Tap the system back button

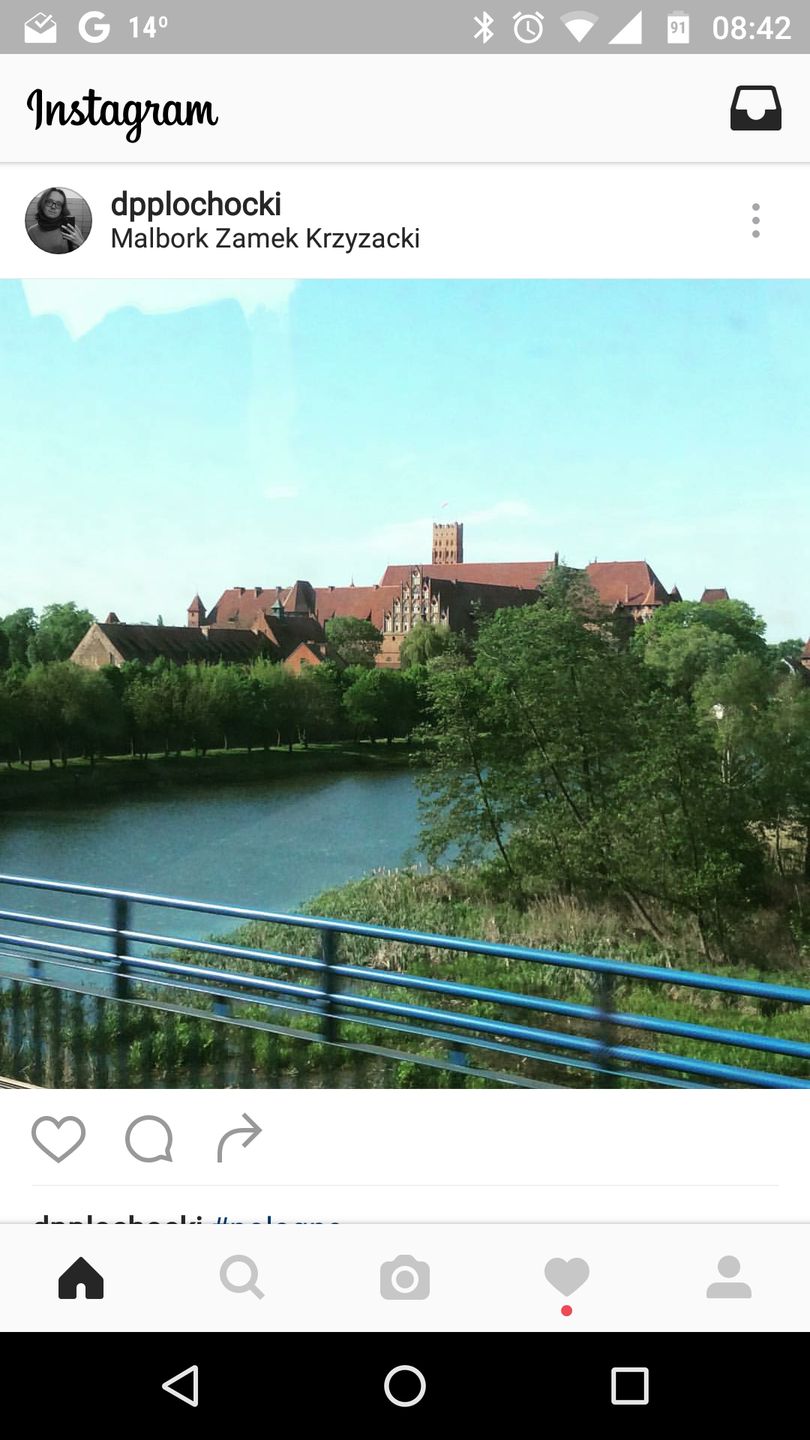coord(180,1386)
